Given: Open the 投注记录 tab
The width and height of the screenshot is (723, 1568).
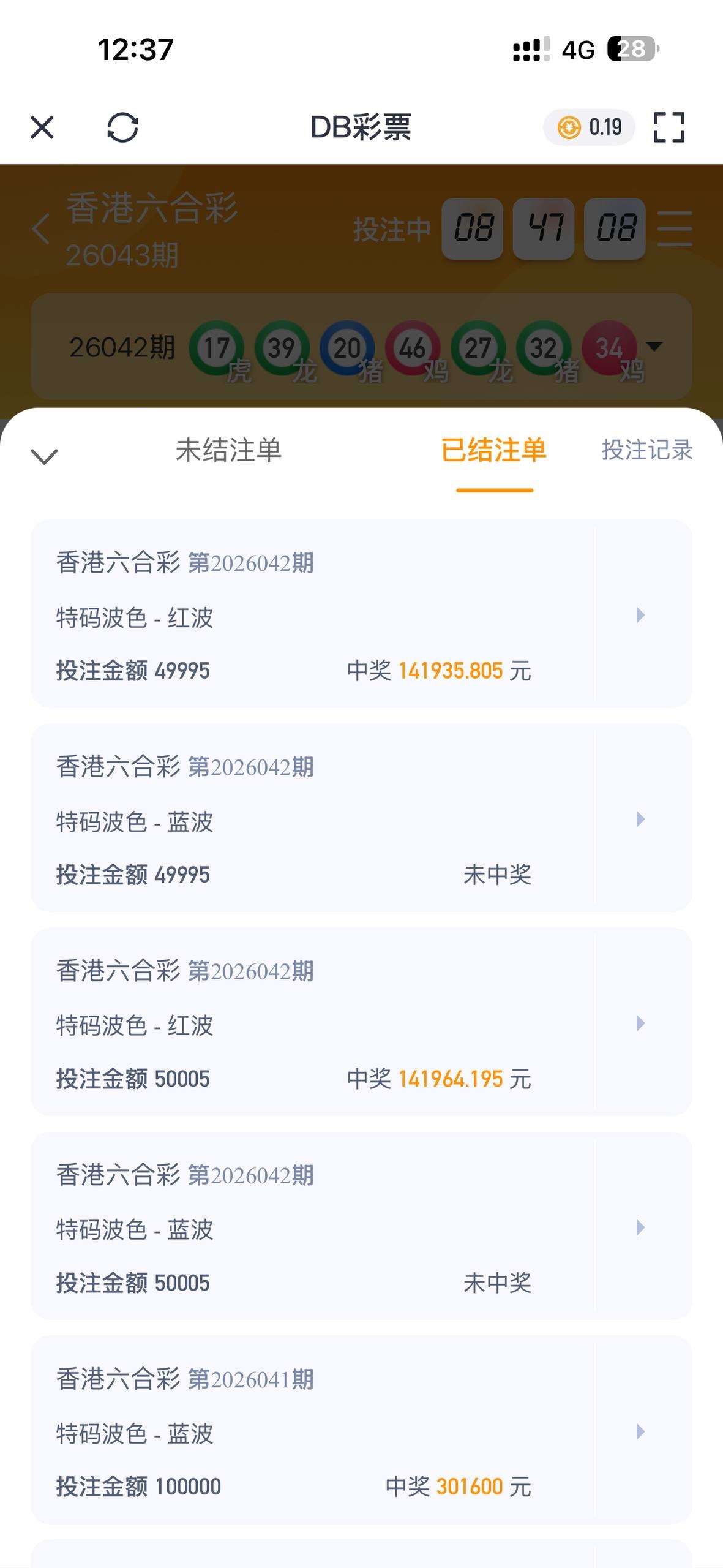Looking at the screenshot, I should click(646, 450).
